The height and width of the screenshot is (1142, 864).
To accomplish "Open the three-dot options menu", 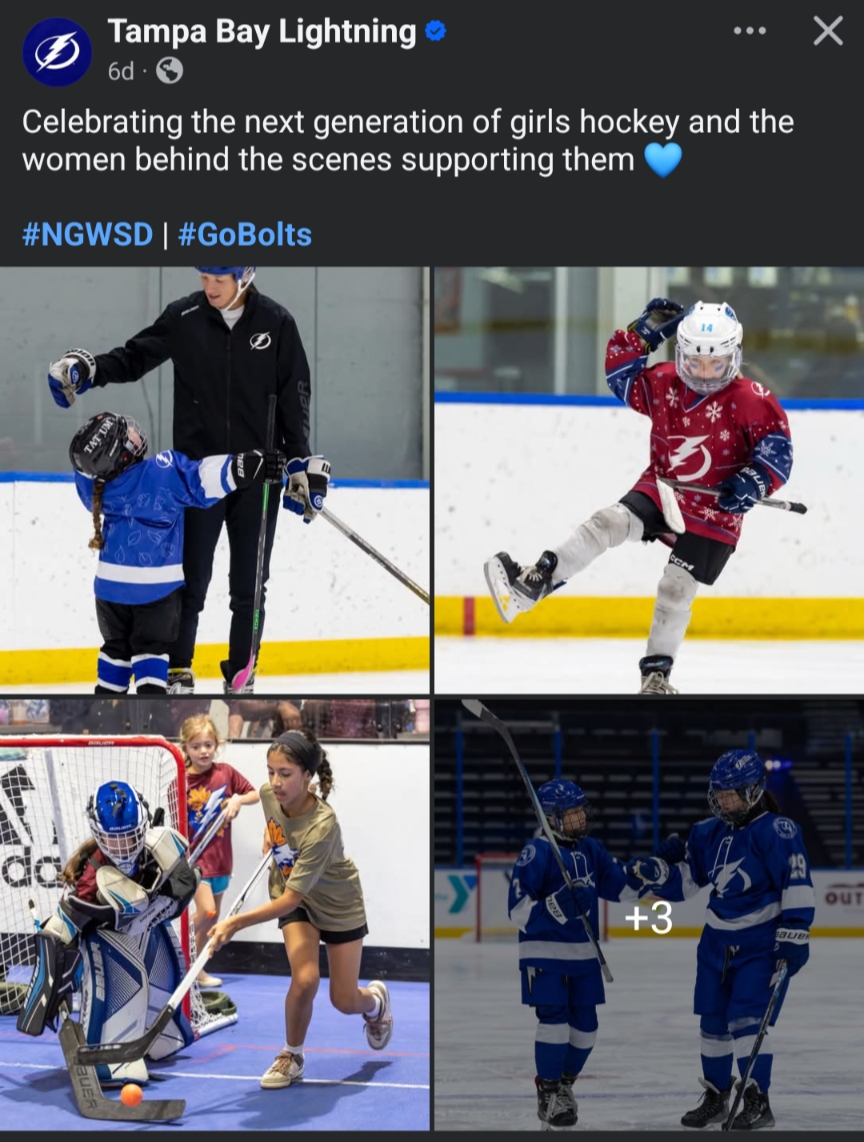I will pyautogui.click(x=749, y=31).
